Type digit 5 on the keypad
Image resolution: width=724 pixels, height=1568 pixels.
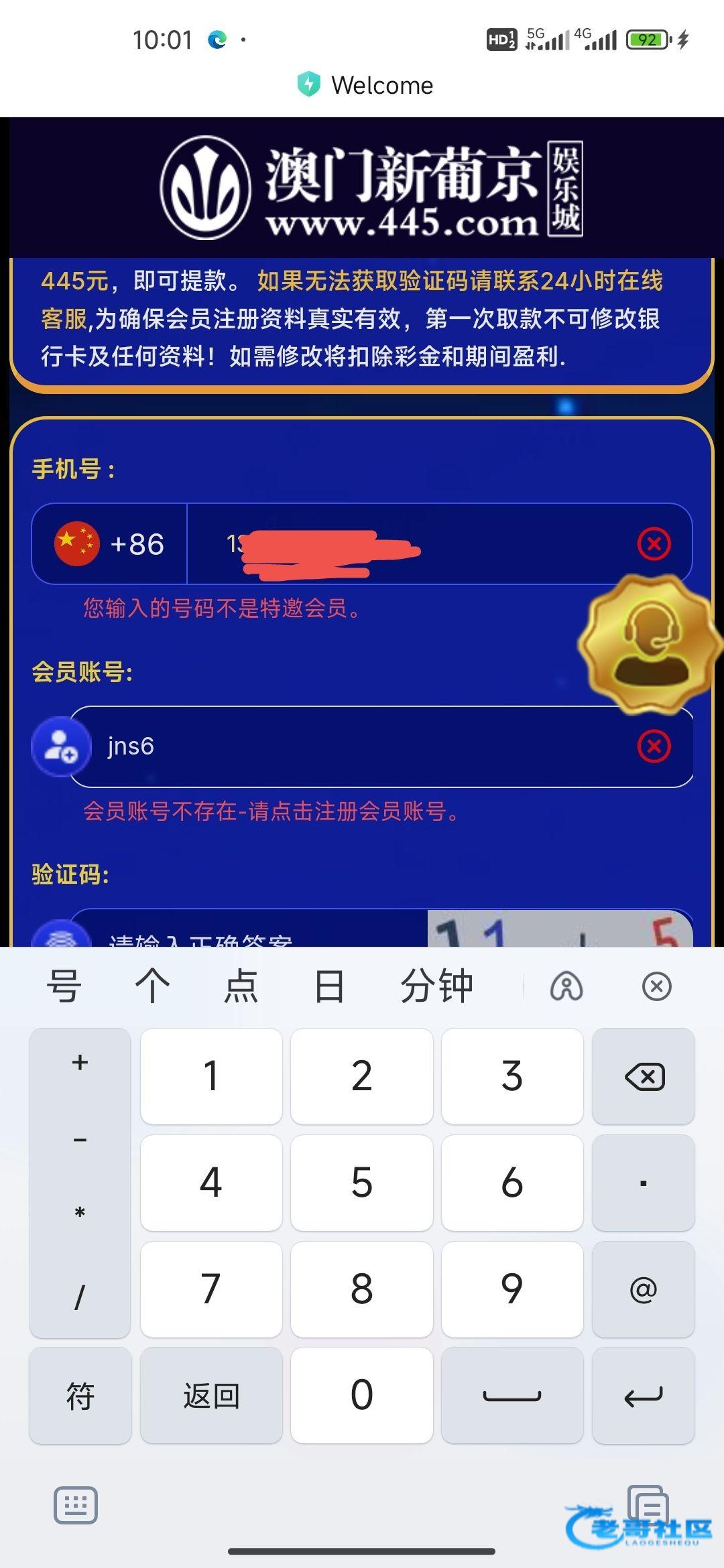tap(361, 1183)
